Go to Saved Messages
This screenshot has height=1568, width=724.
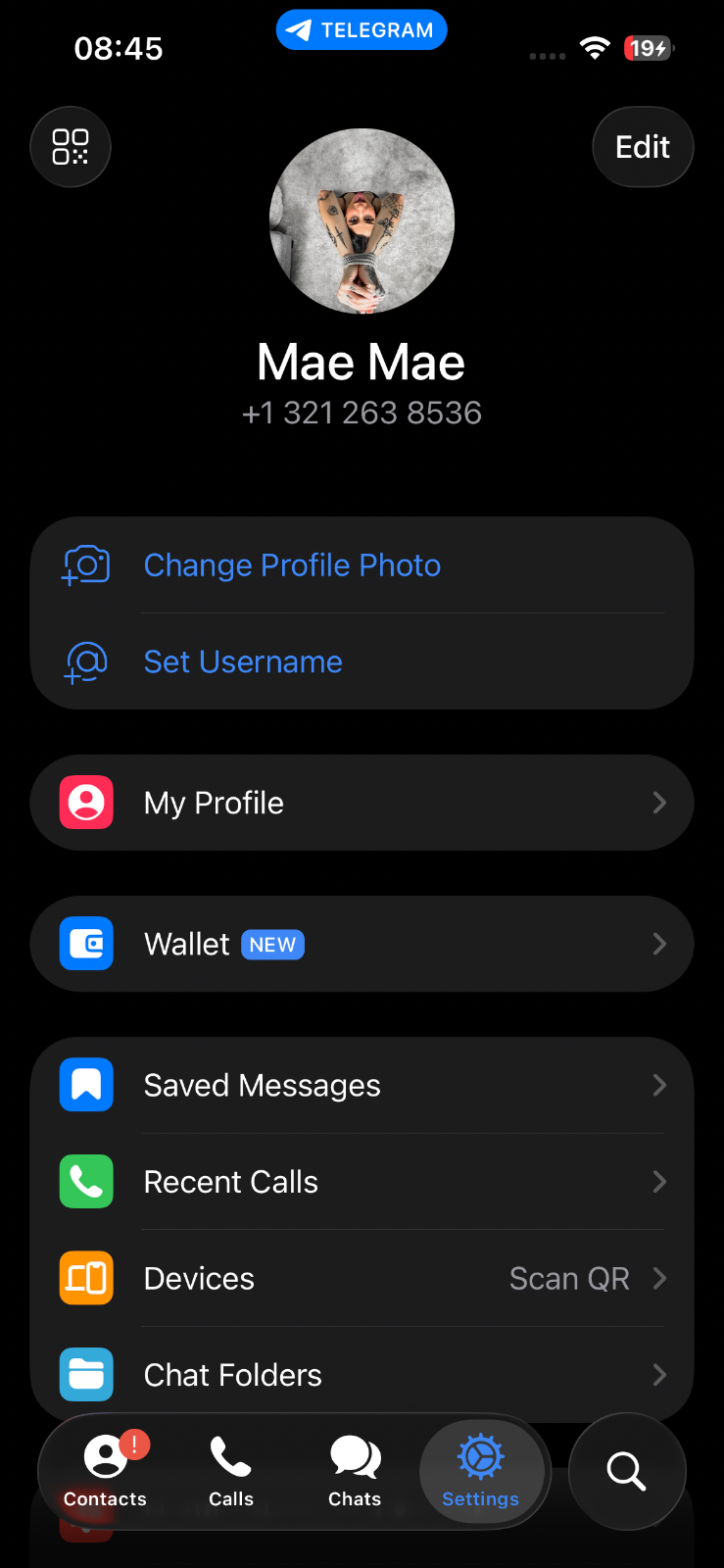click(x=362, y=1085)
